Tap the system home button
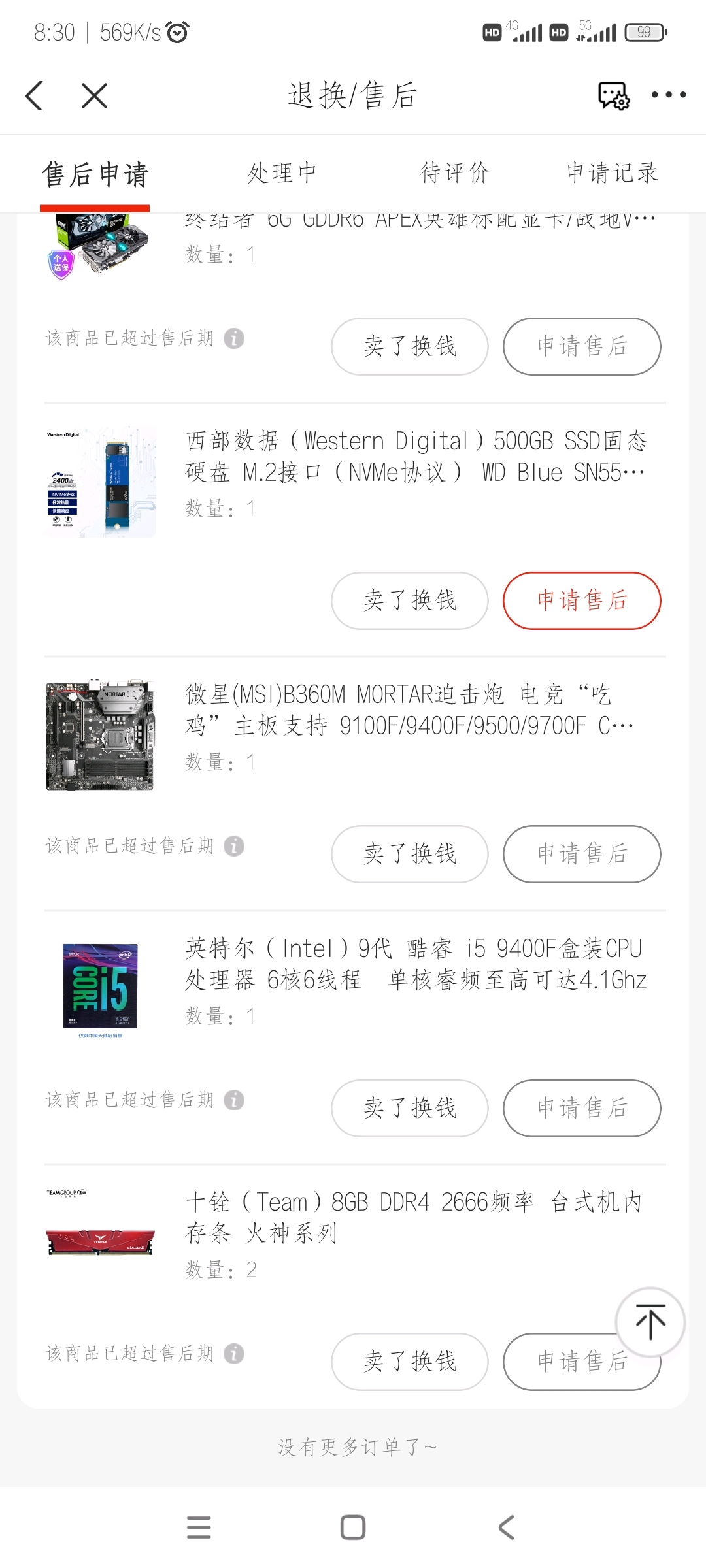706x1568 pixels. (353, 1527)
